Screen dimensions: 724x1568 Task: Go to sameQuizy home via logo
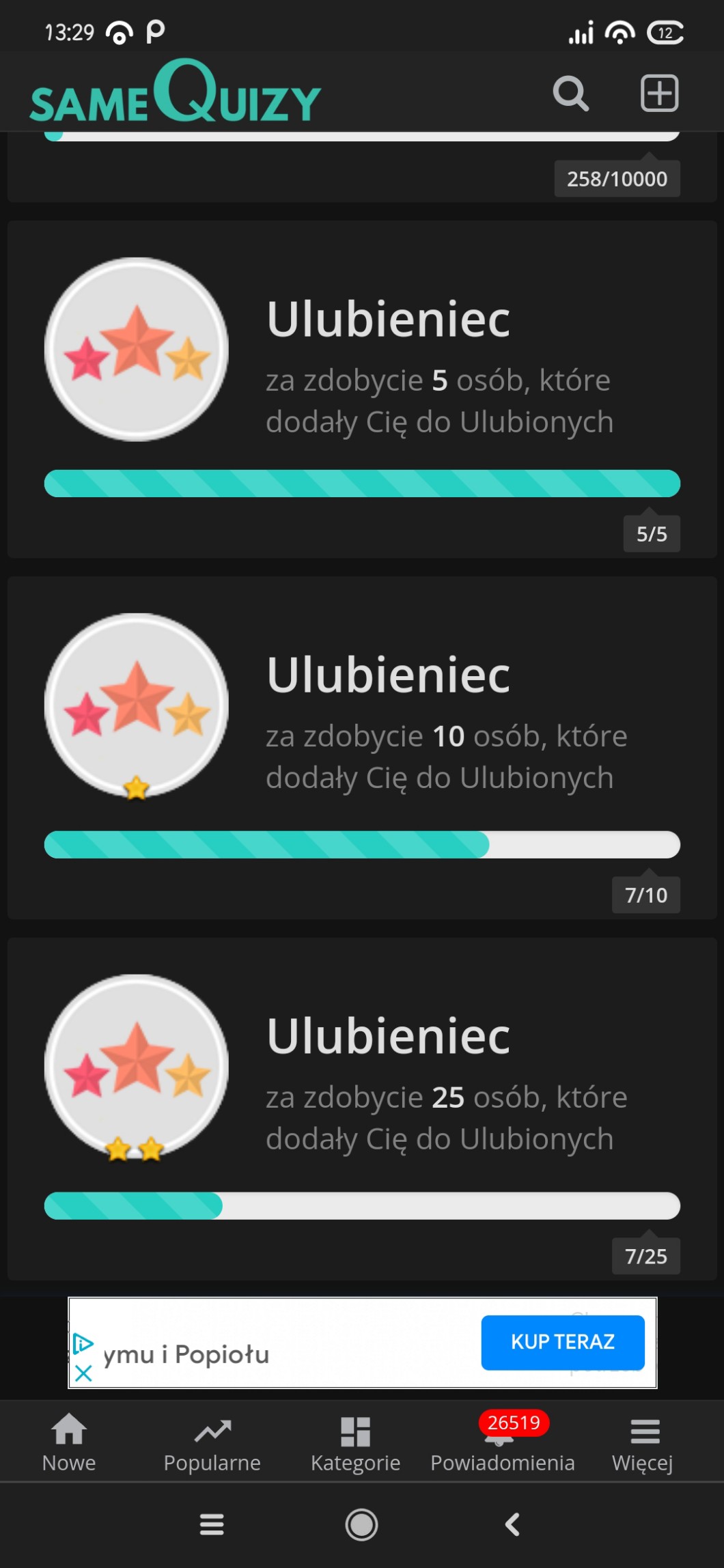[x=175, y=94]
